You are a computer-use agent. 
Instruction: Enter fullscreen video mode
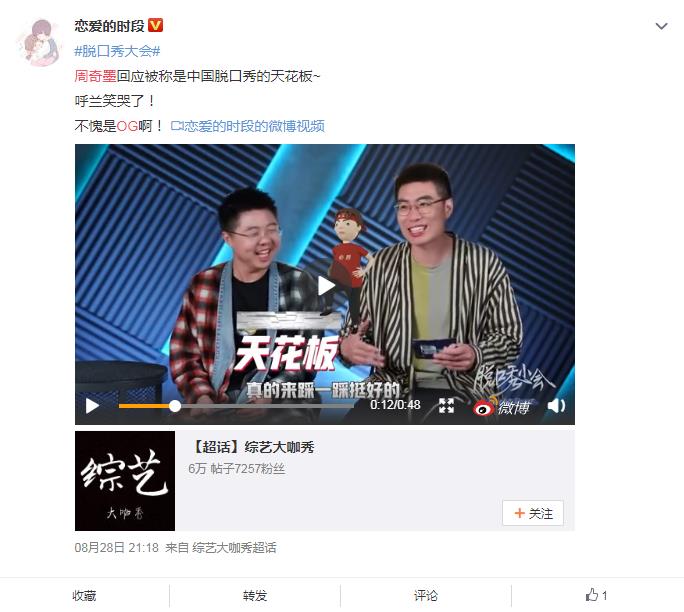(x=446, y=406)
